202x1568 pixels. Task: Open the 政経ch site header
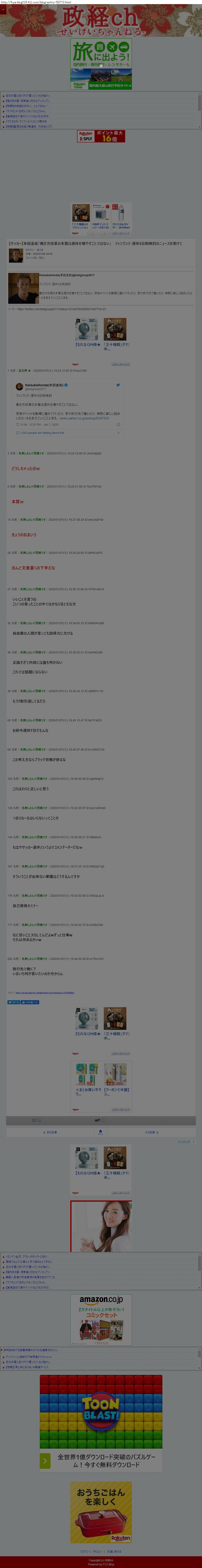coord(101,21)
